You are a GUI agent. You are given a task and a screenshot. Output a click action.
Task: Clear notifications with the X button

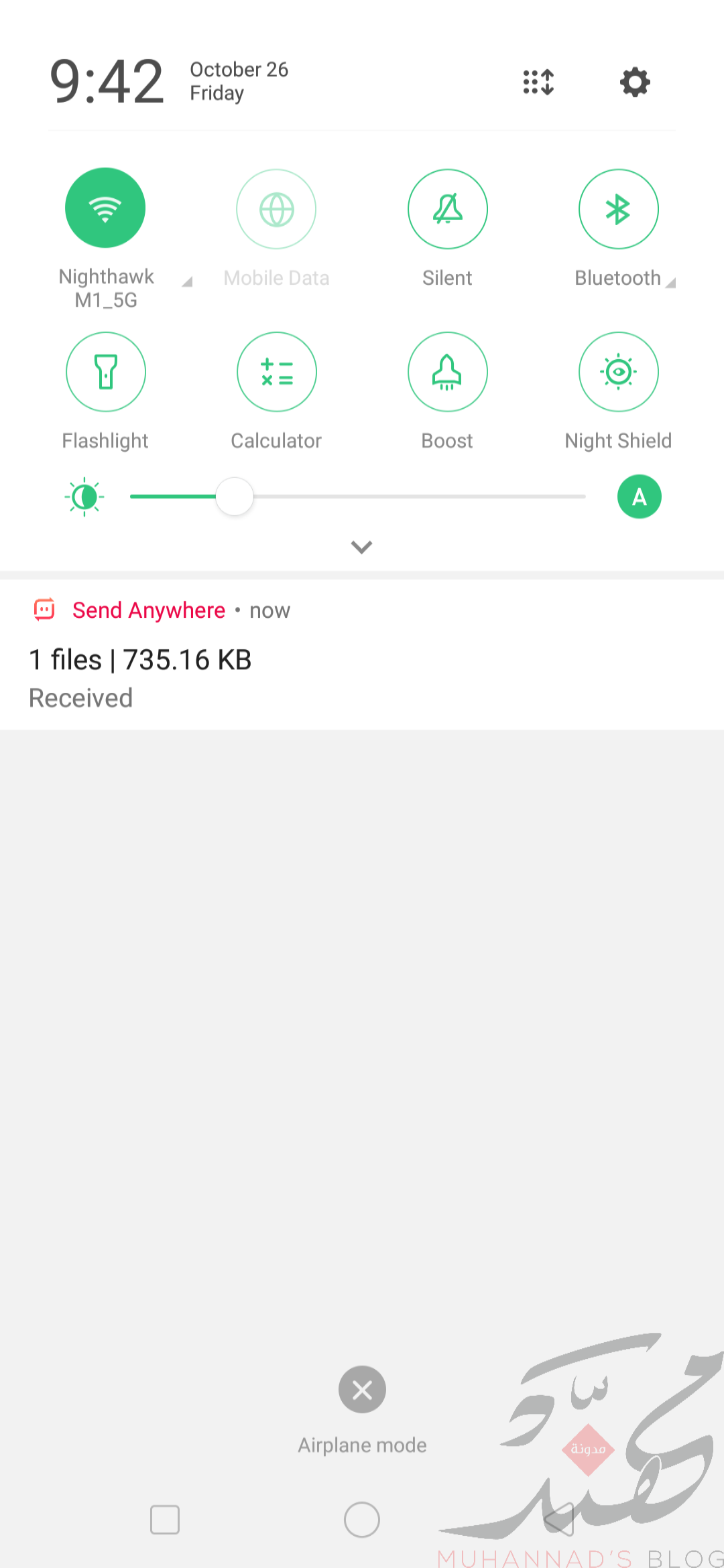click(x=362, y=1389)
